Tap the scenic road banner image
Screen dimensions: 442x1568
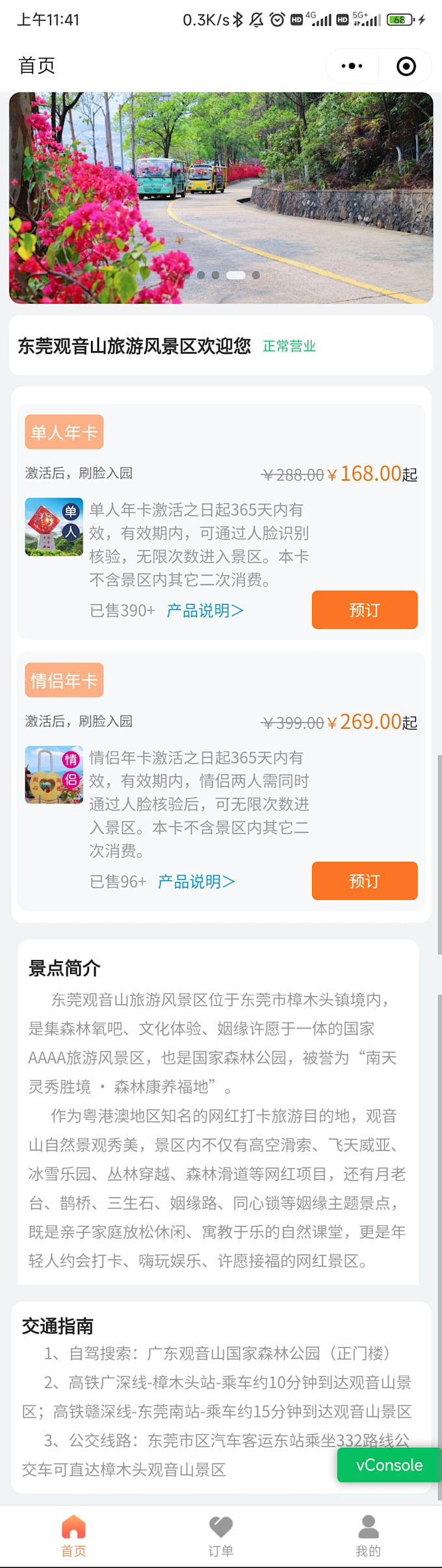pos(221,198)
